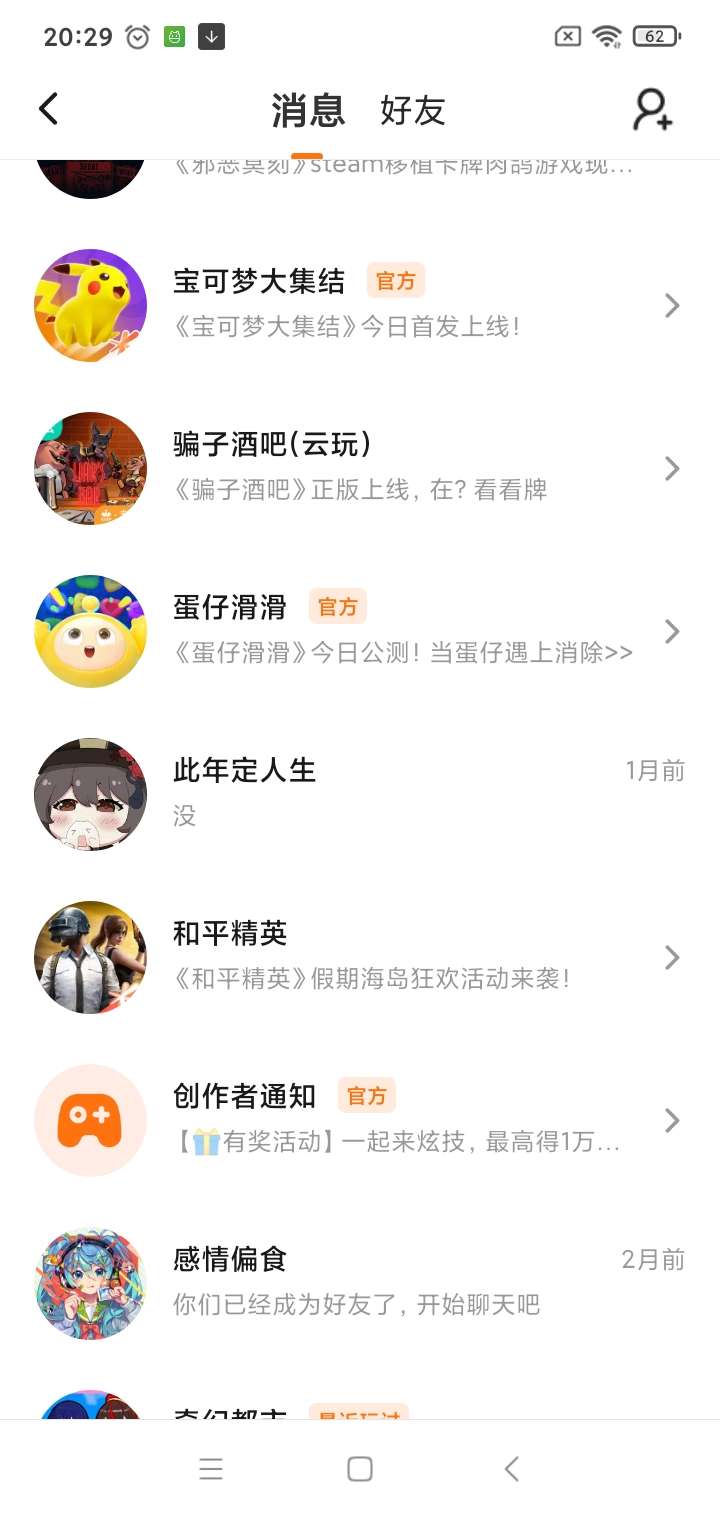Open the 蛋仔滑滑 message
The image size is (720, 1520).
tap(360, 631)
